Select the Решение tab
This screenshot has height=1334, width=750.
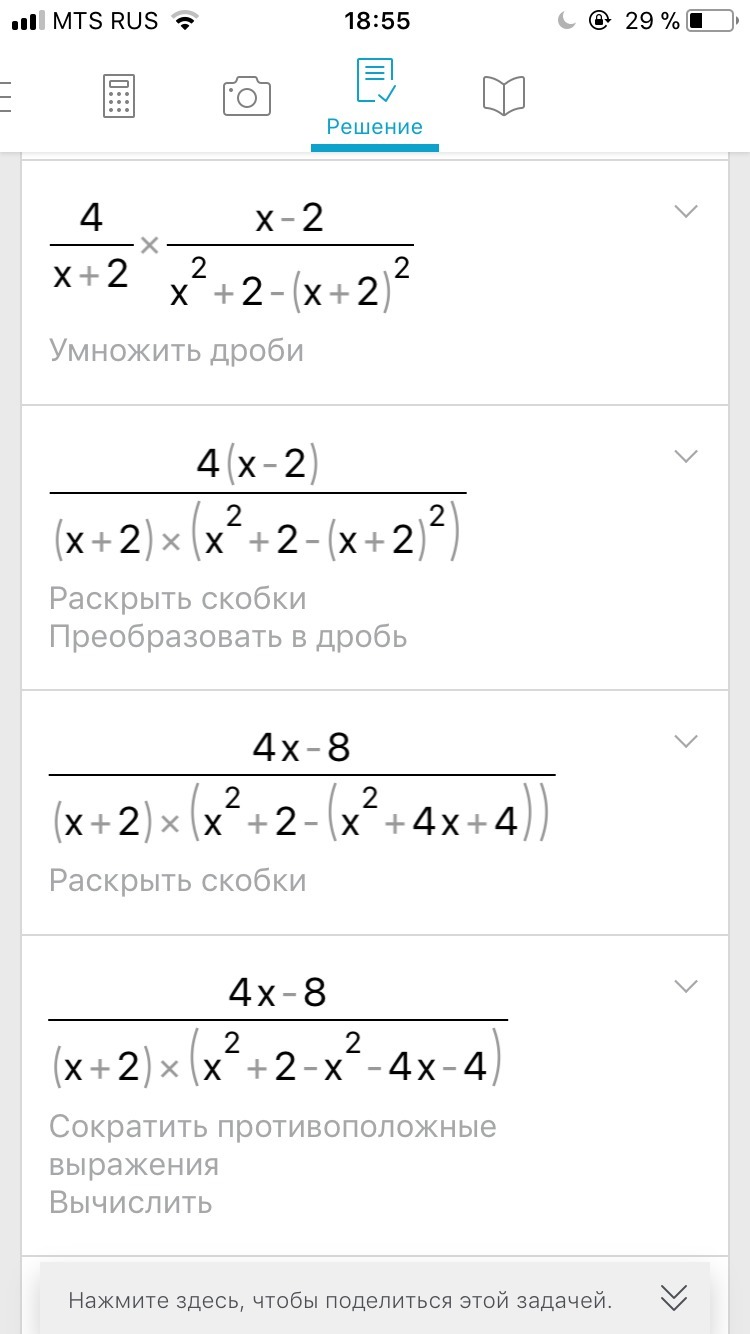[375, 99]
